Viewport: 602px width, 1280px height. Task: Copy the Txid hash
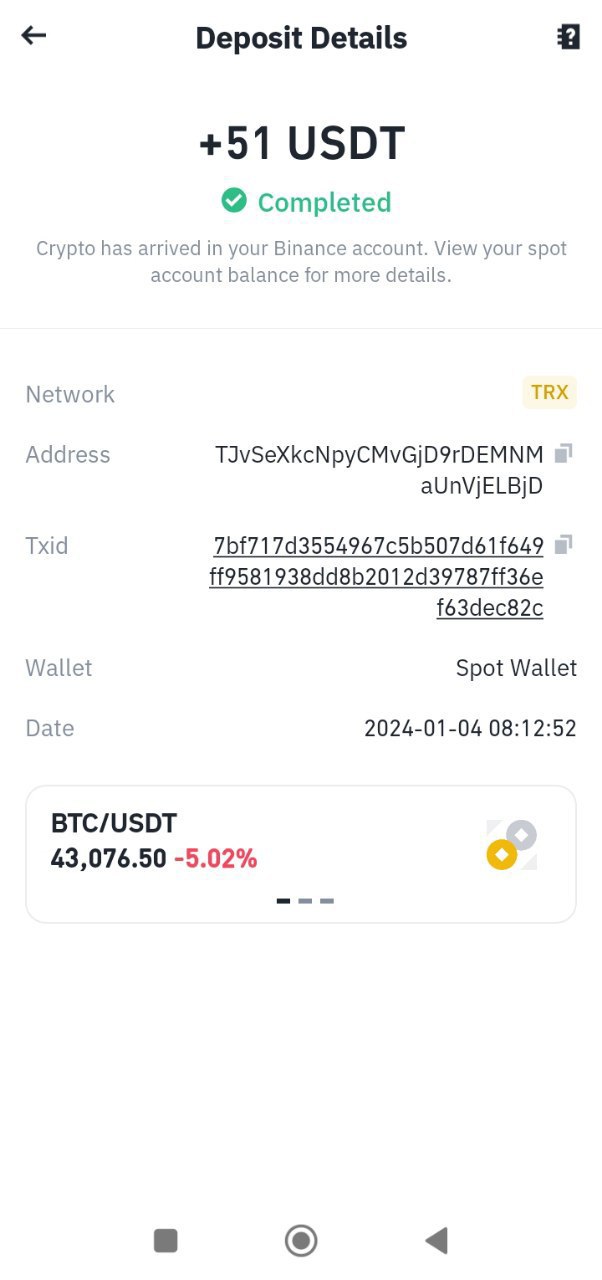coord(563,545)
